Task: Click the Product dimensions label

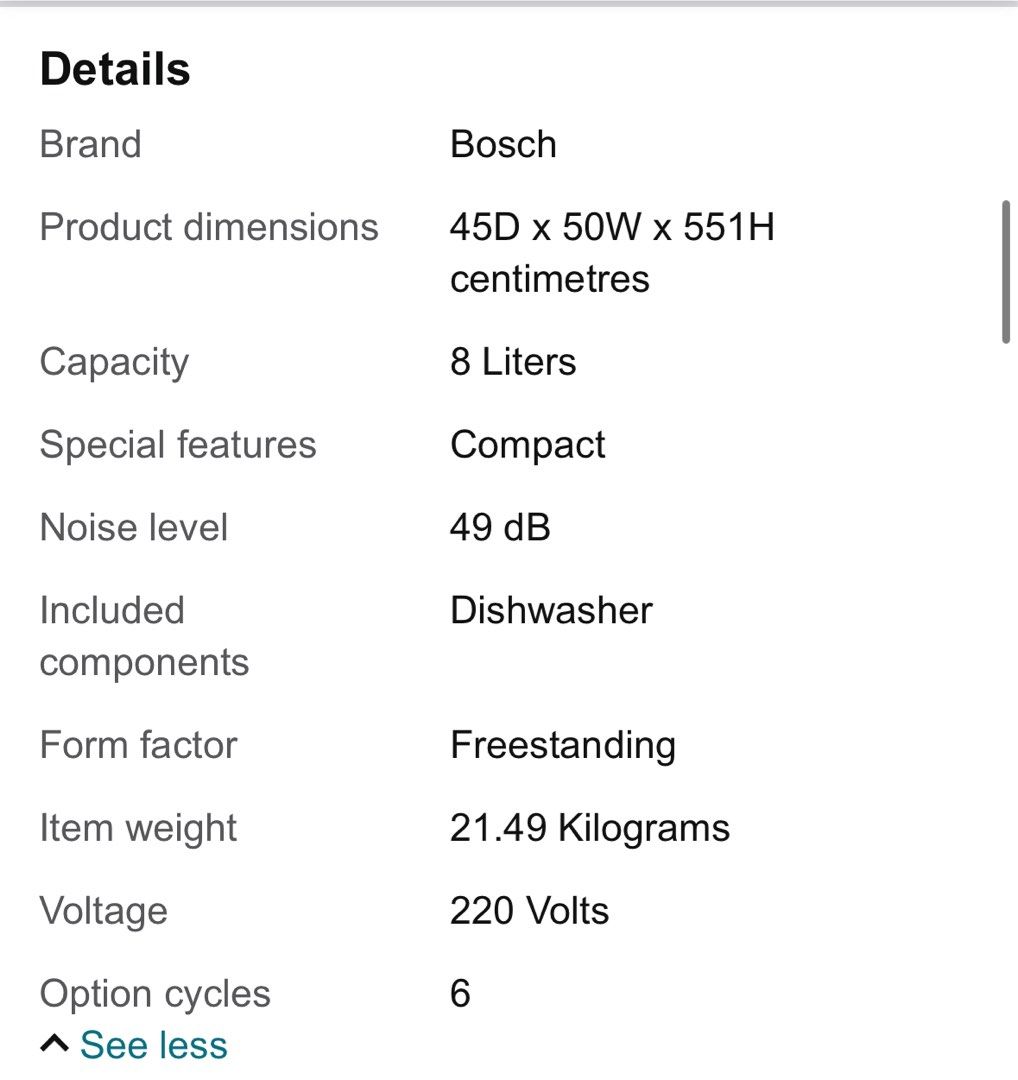Action: coord(209,228)
